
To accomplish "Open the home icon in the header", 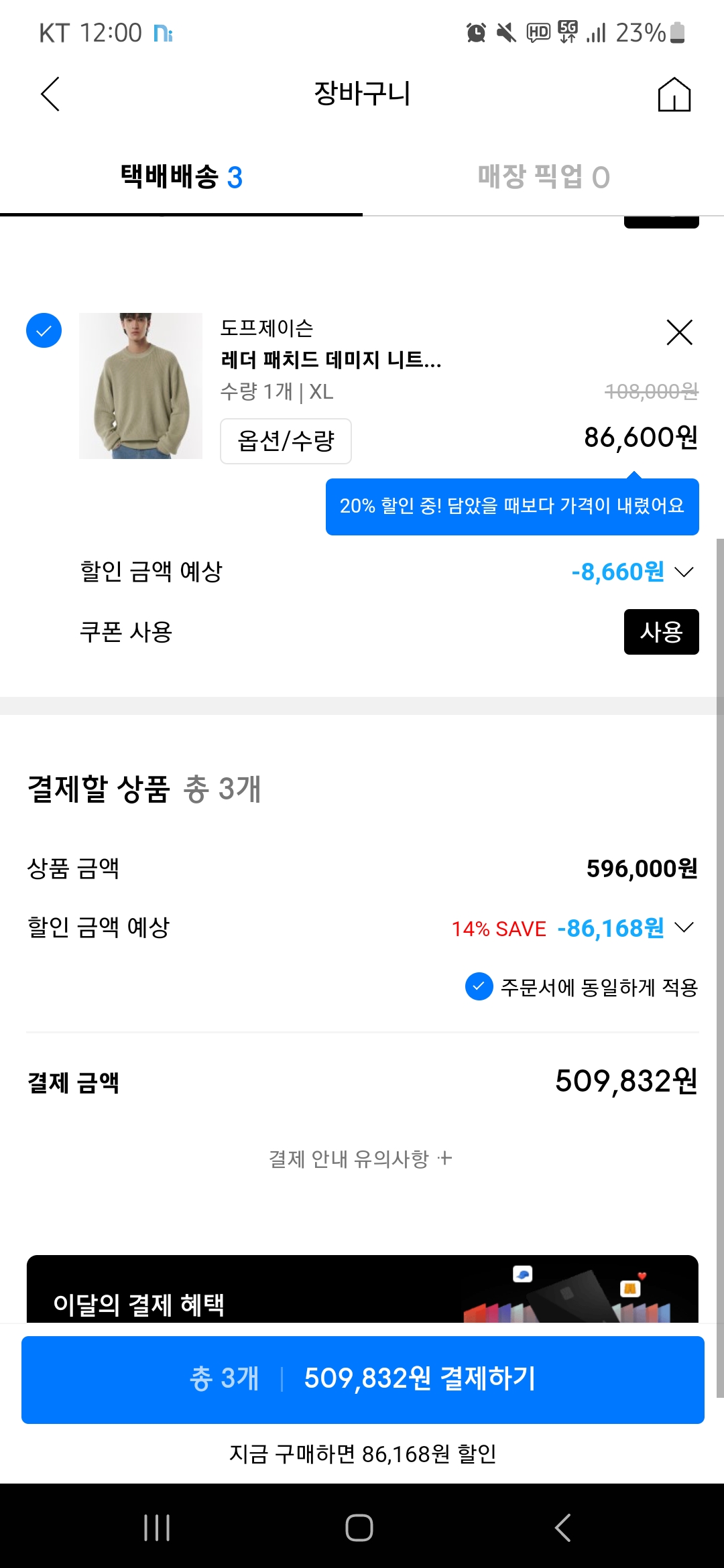I will 674,94.
